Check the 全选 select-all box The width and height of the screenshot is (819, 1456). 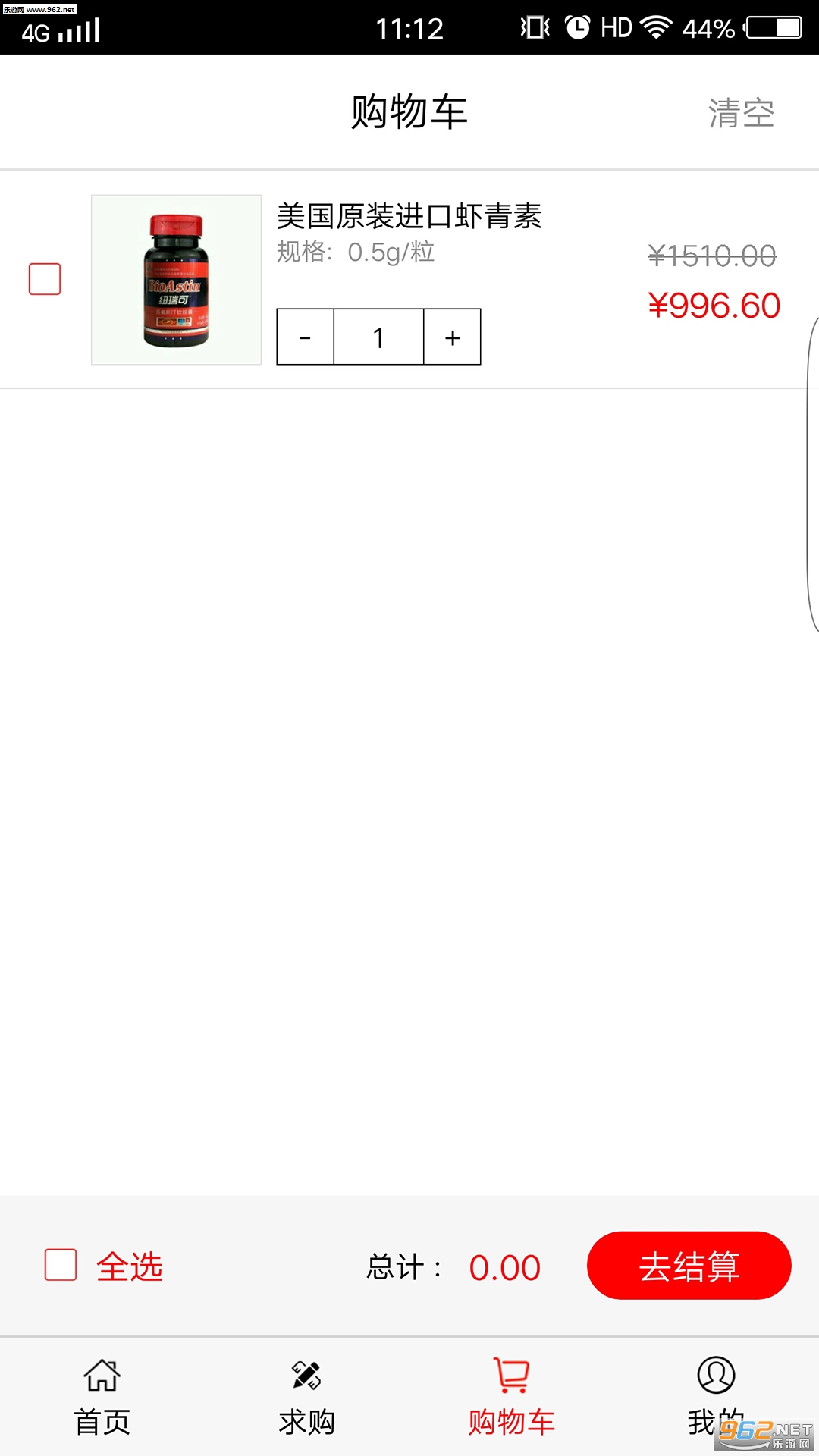pyautogui.click(x=61, y=1265)
